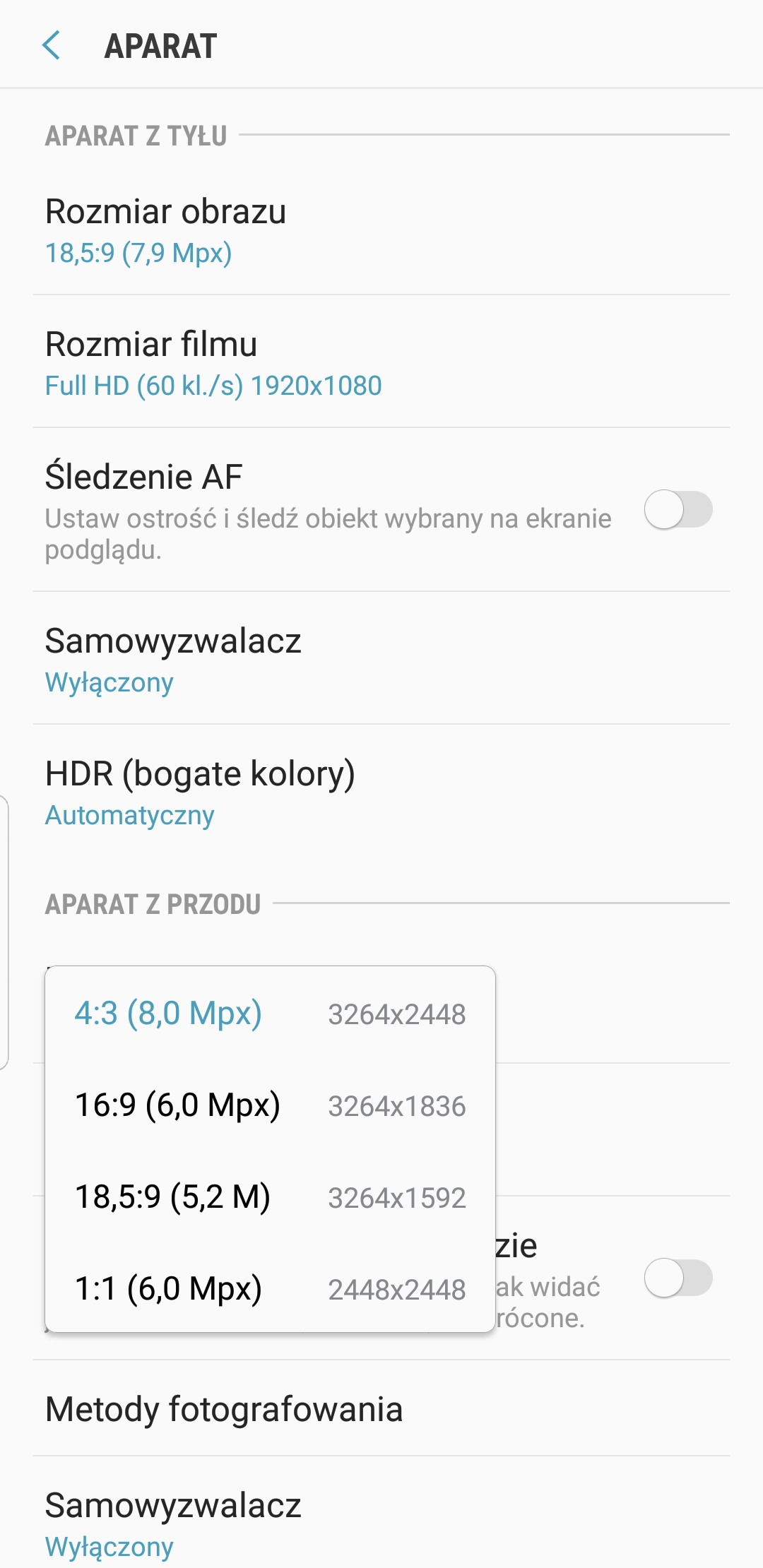Enable the Śledzenie AF switch

(x=678, y=509)
